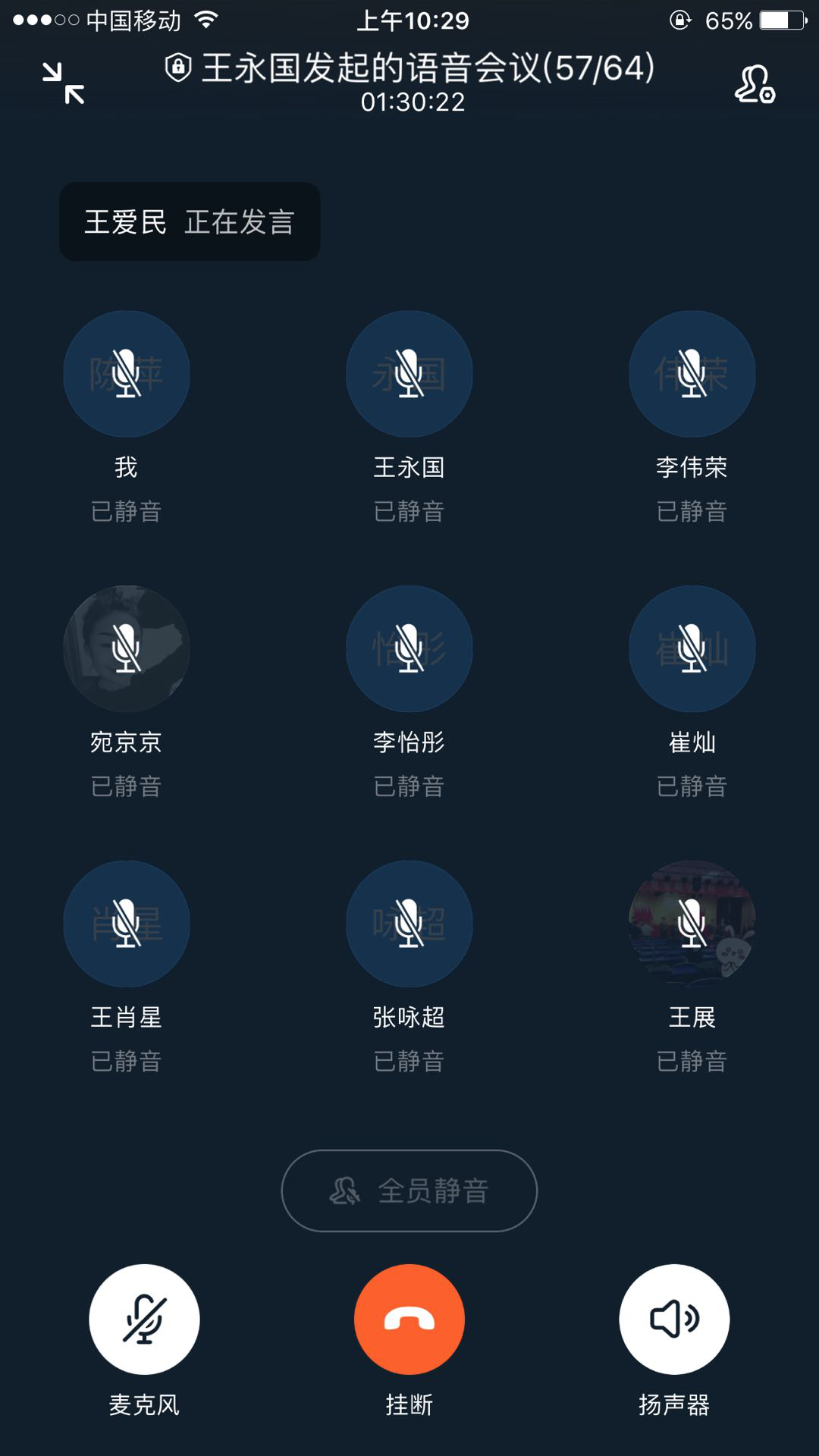Toggle your microphone with 麦克风 button
Image resolution: width=819 pixels, height=1456 pixels.
[x=143, y=1319]
